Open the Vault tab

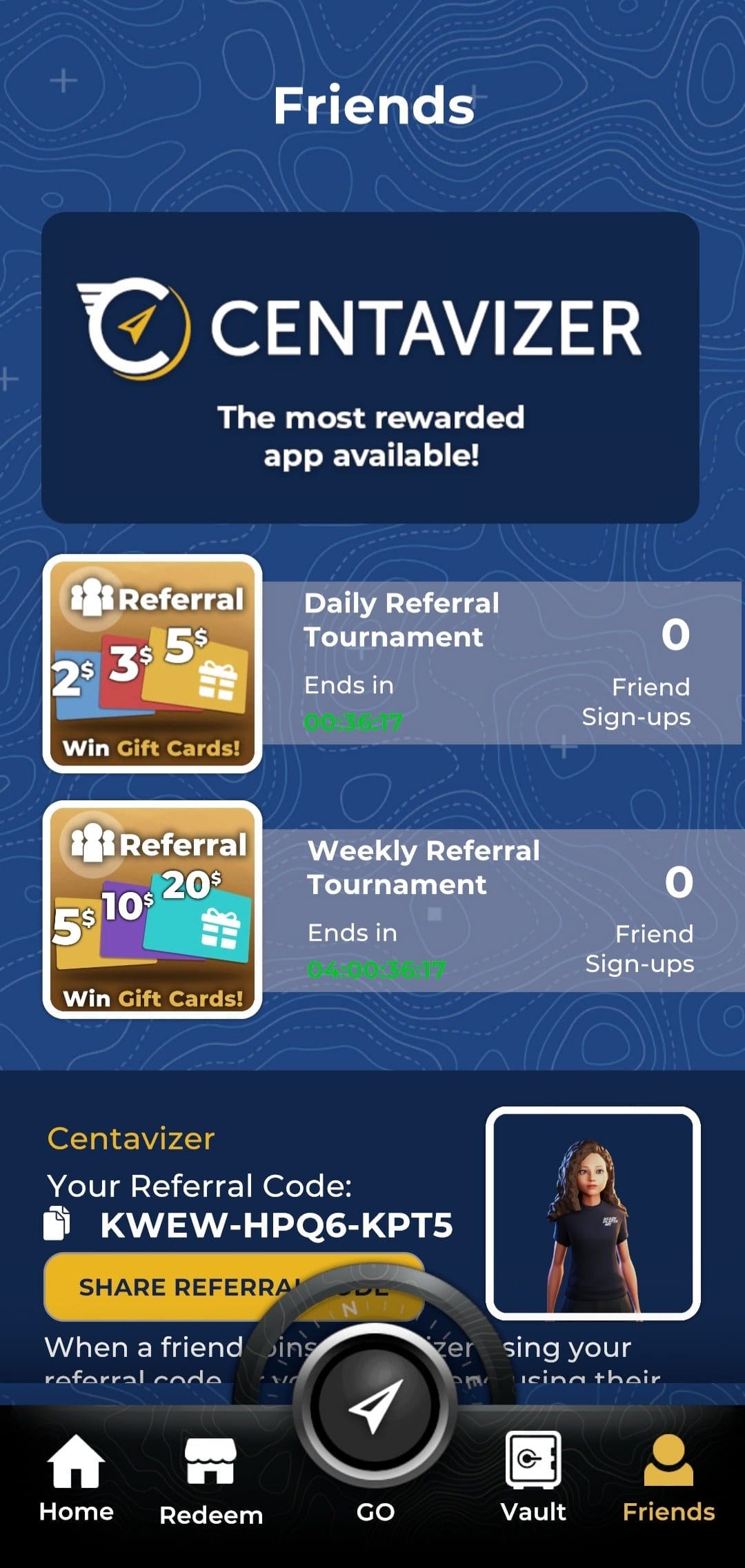click(x=533, y=1478)
